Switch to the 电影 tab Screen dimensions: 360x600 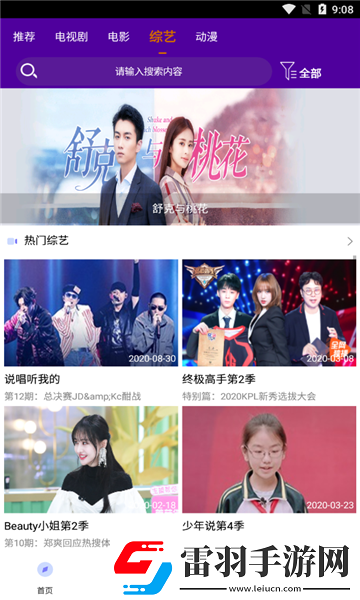pyautogui.click(x=119, y=37)
